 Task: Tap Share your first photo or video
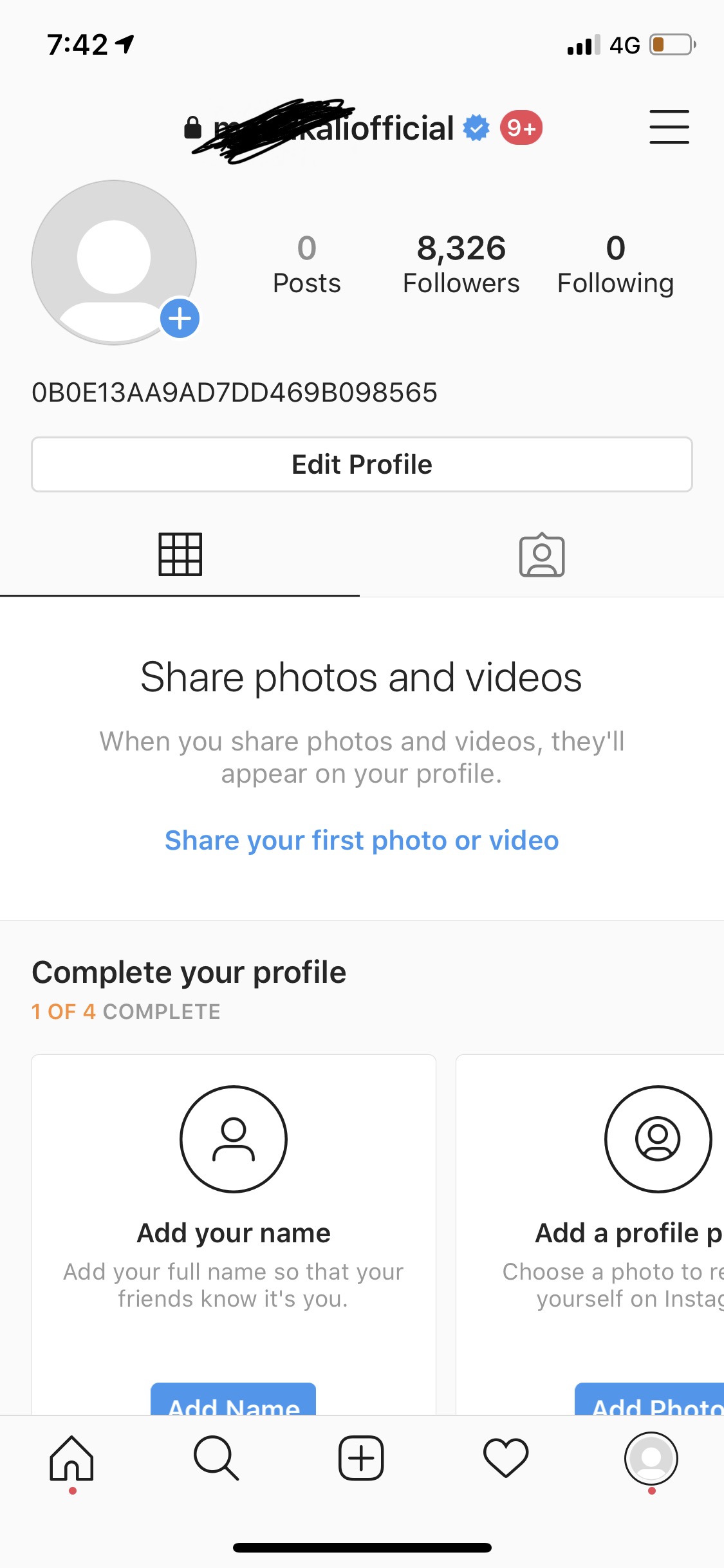click(362, 840)
